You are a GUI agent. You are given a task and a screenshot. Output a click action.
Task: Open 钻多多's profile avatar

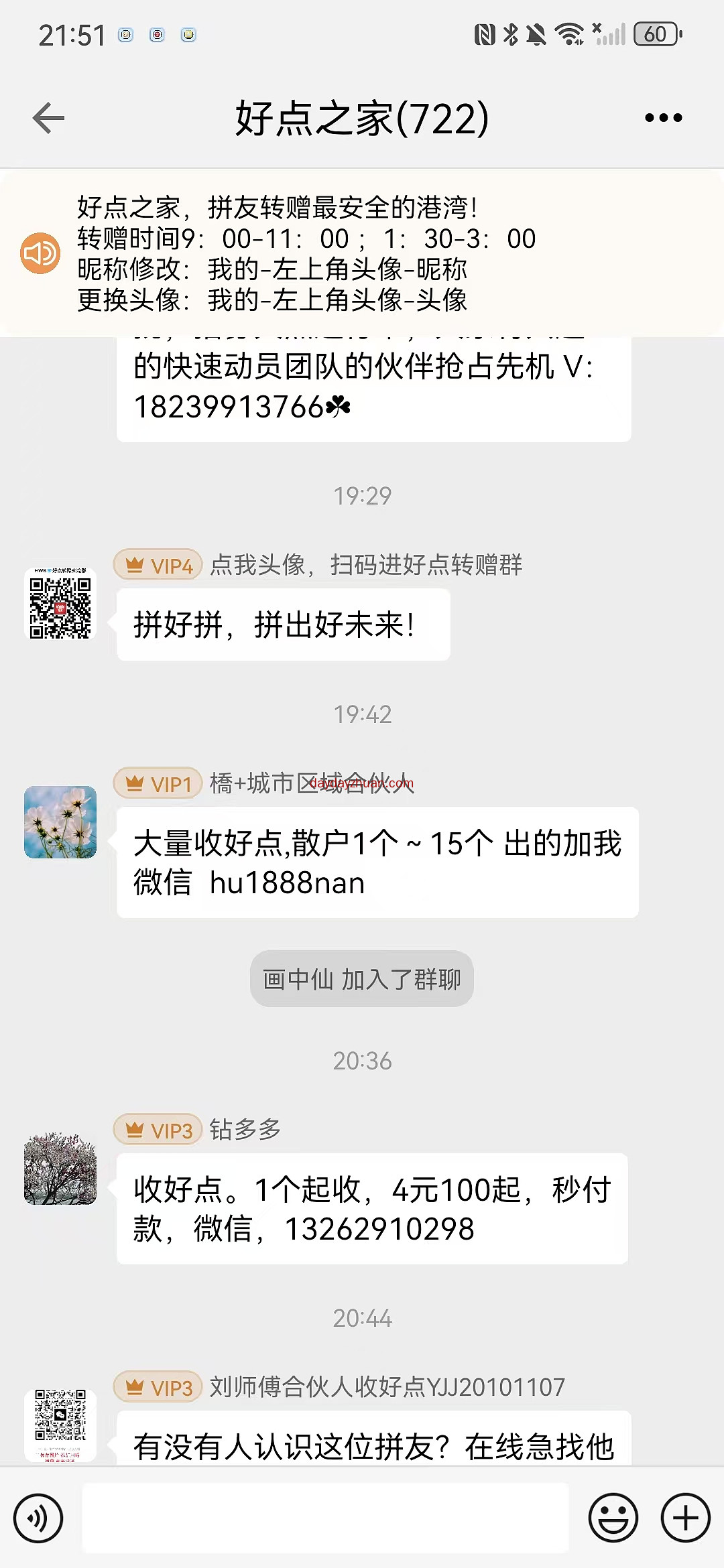point(60,1168)
